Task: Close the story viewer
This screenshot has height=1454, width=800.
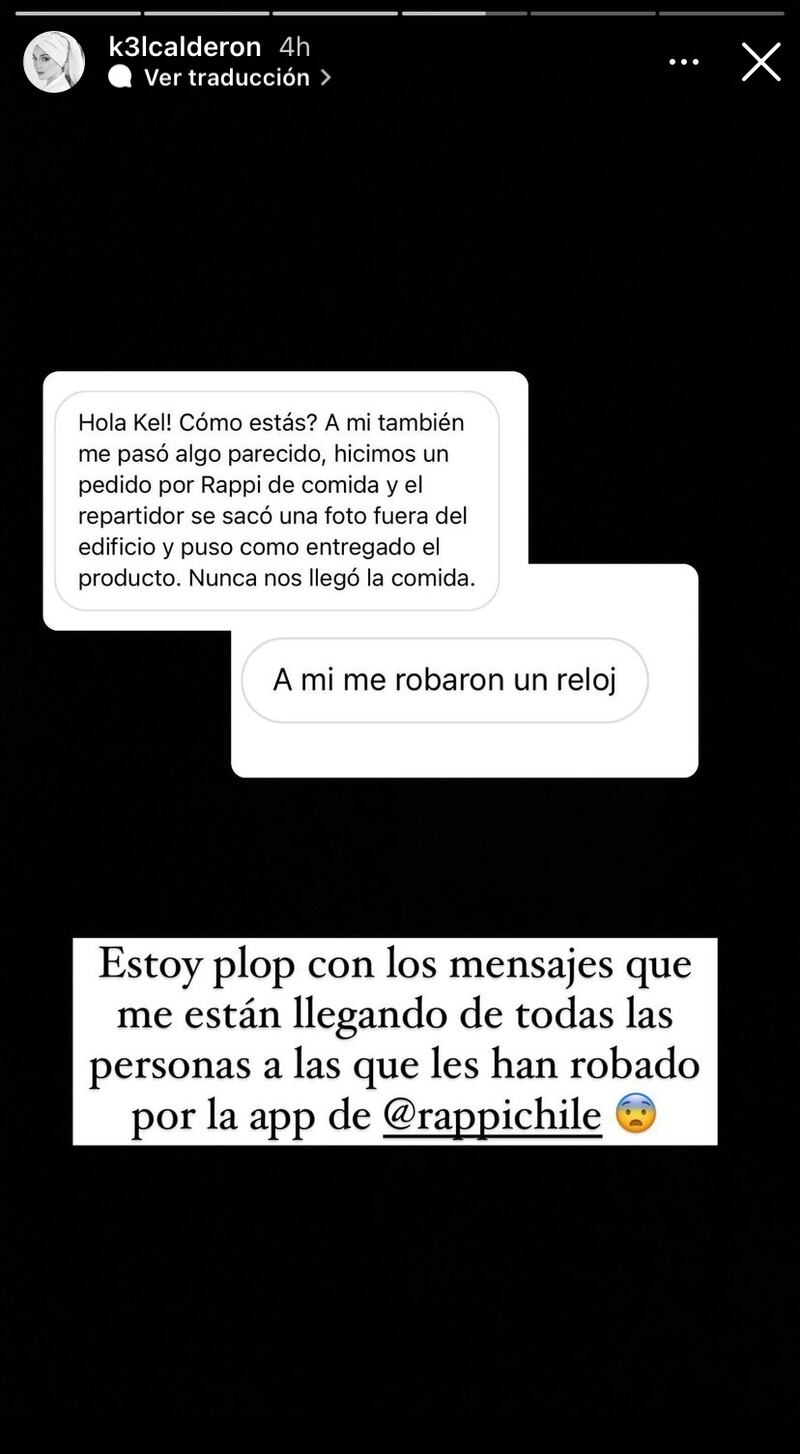Action: 760,62
